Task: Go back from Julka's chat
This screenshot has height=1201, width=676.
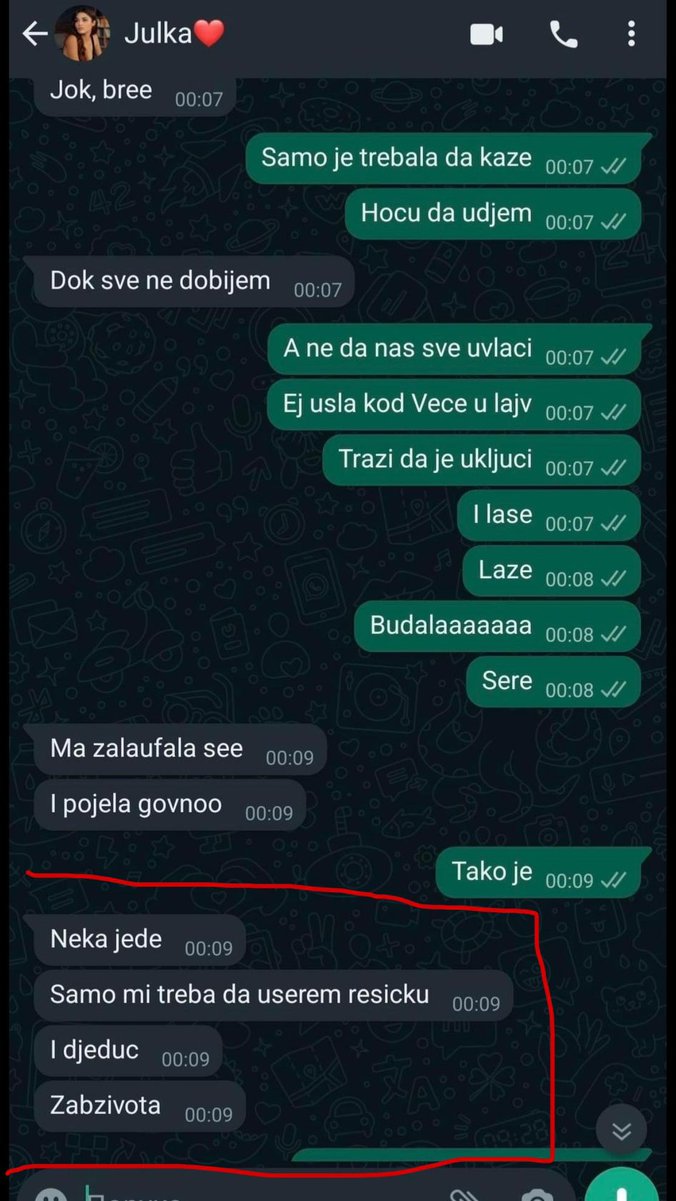Action: pos(34,35)
